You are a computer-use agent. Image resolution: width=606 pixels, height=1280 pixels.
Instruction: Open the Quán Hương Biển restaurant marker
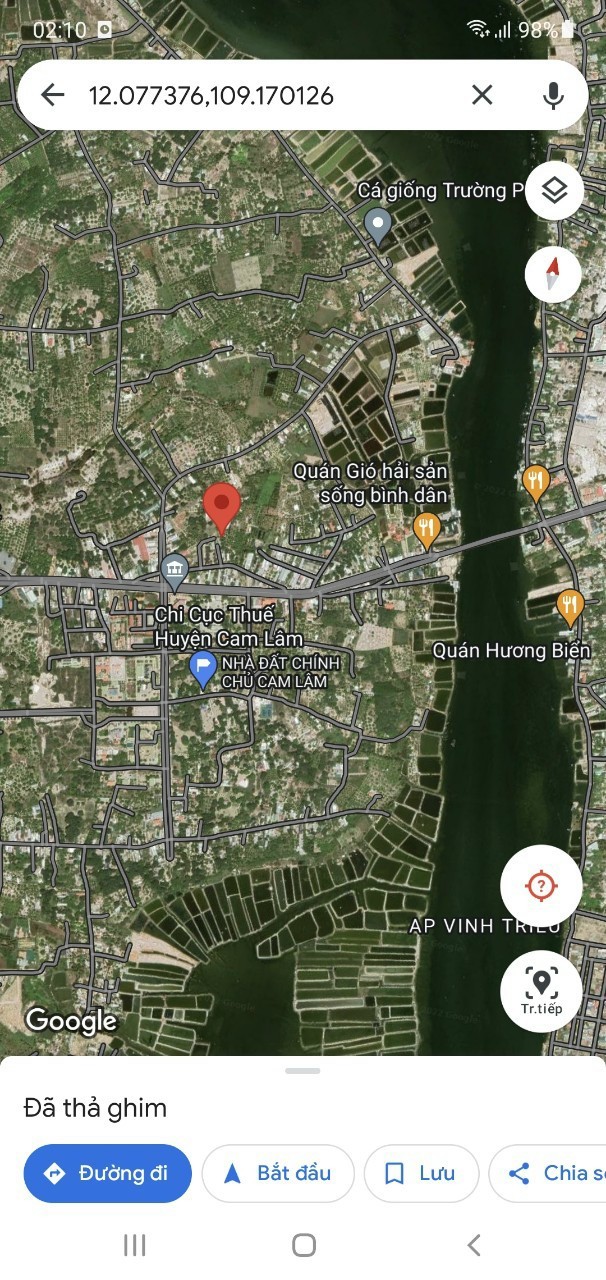569,606
